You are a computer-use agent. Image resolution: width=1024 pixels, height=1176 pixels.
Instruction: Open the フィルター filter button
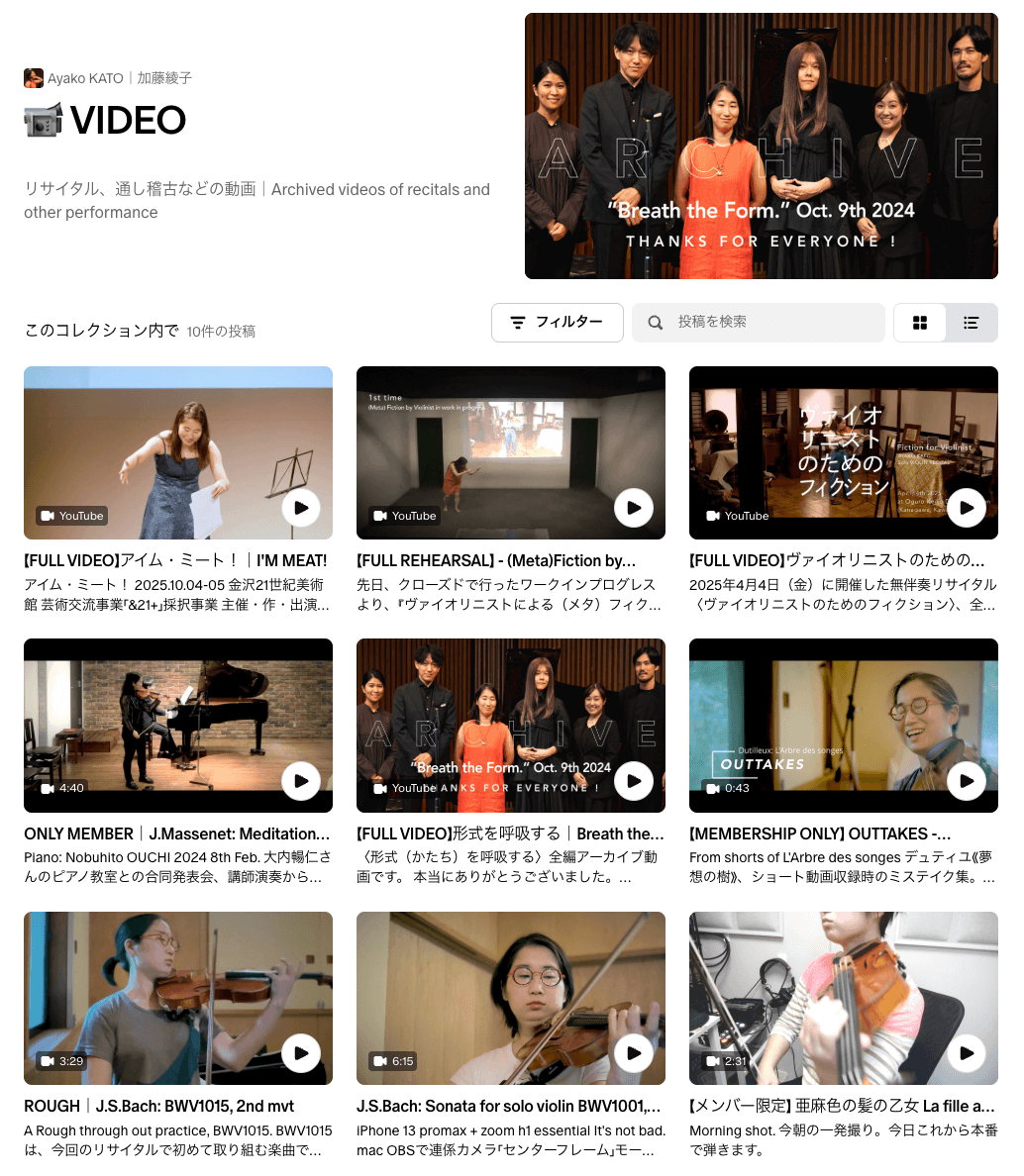[557, 323]
